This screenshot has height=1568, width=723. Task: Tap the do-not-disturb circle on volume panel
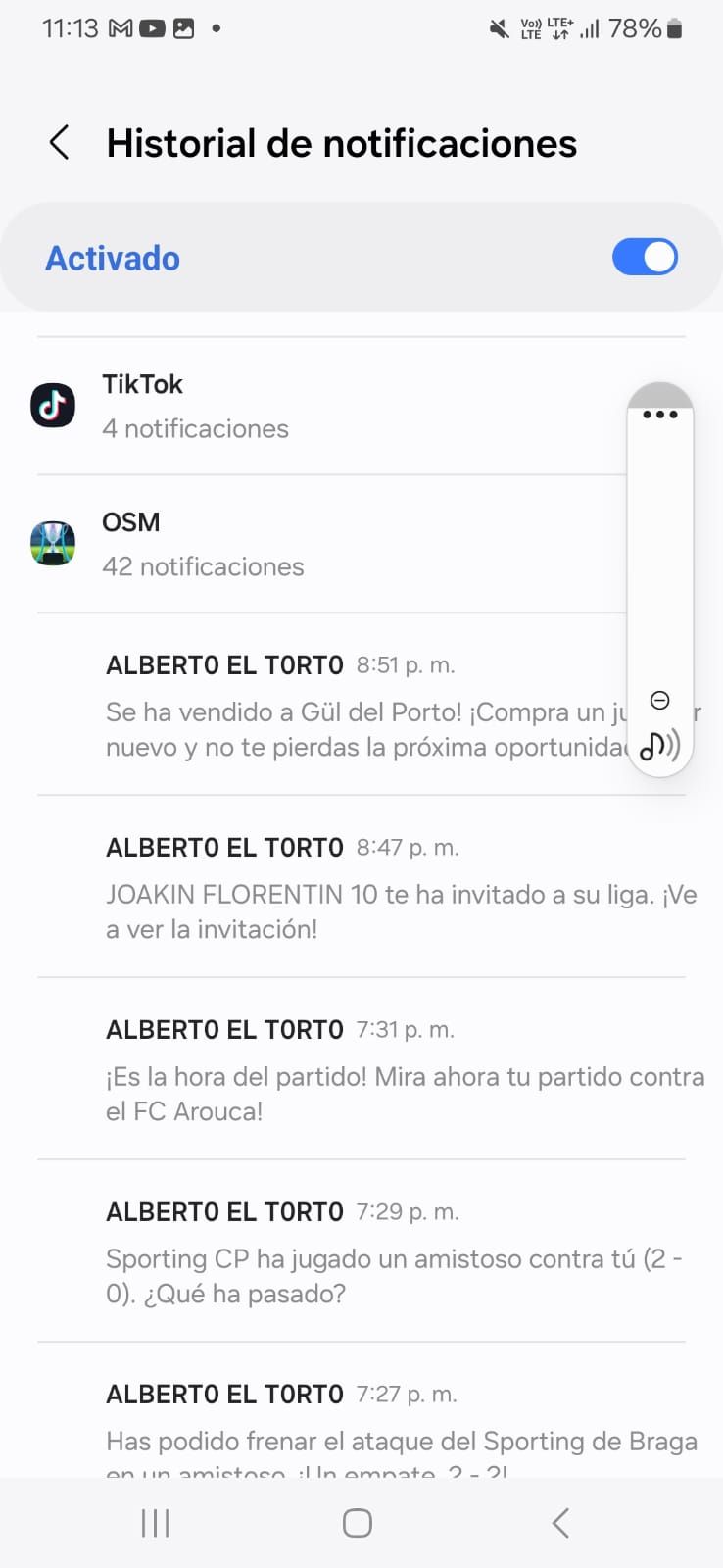pyautogui.click(x=660, y=700)
